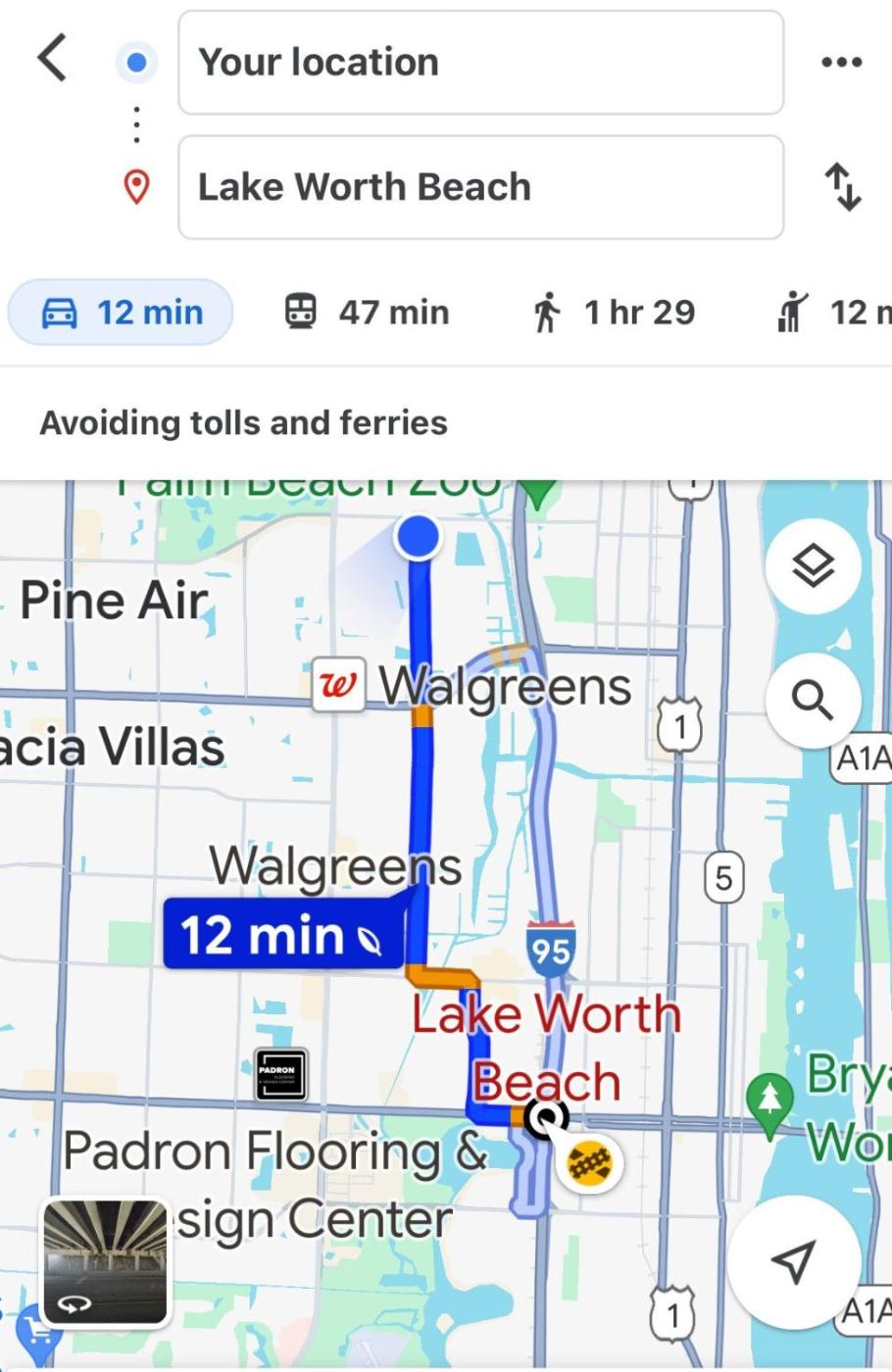The height and width of the screenshot is (1372, 892).
Task: Select the 12 min driving mode
Action: pos(121,313)
